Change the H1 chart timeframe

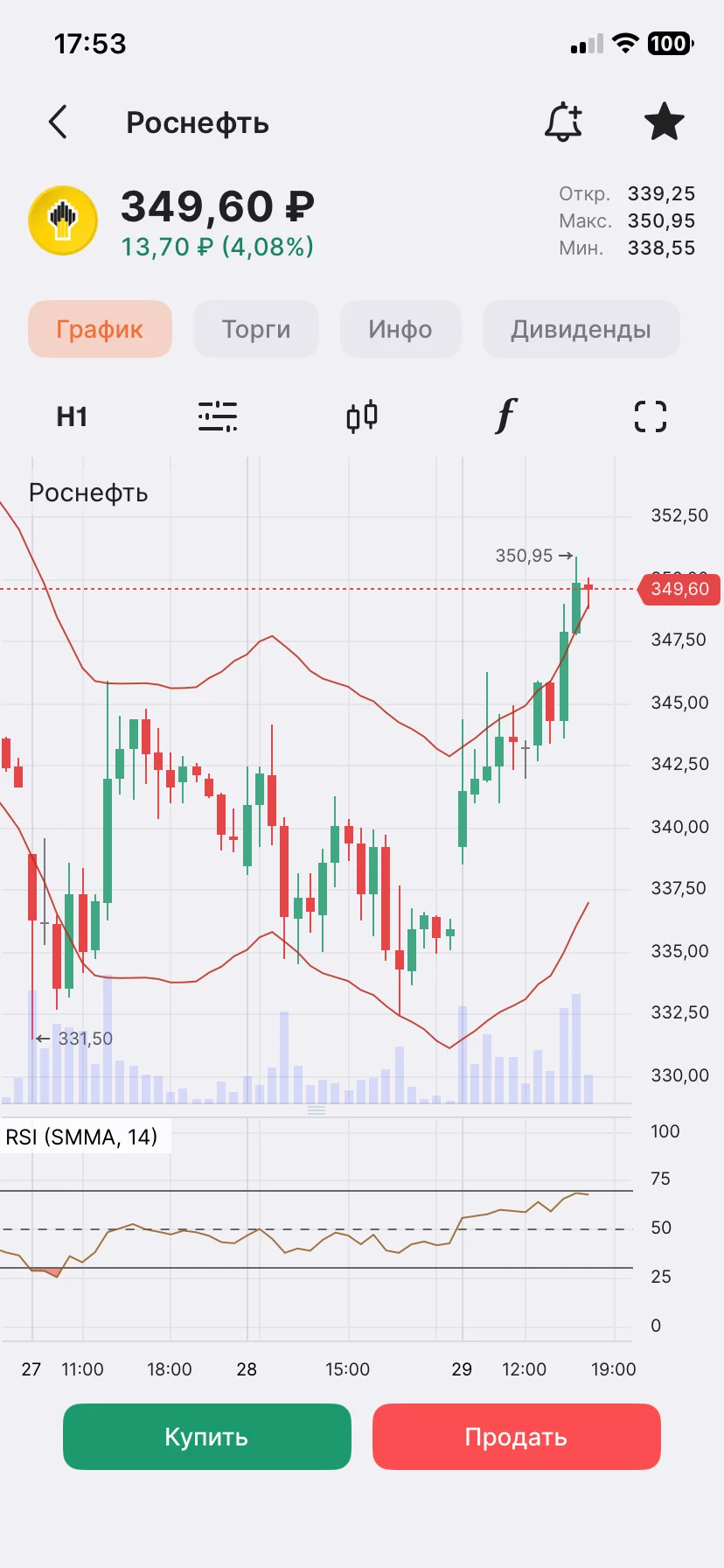tap(72, 416)
